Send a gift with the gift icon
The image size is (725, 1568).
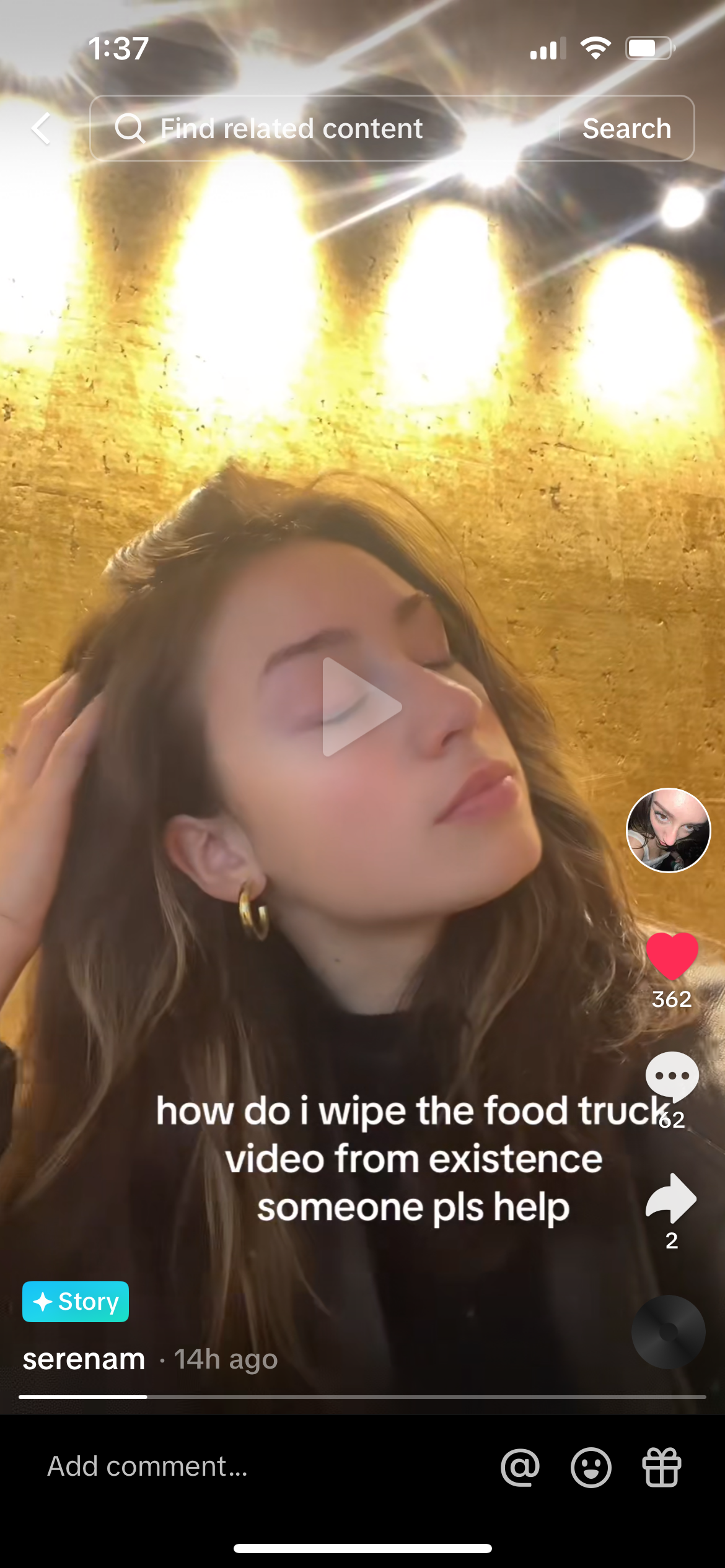pyautogui.click(x=661, y=1467)
